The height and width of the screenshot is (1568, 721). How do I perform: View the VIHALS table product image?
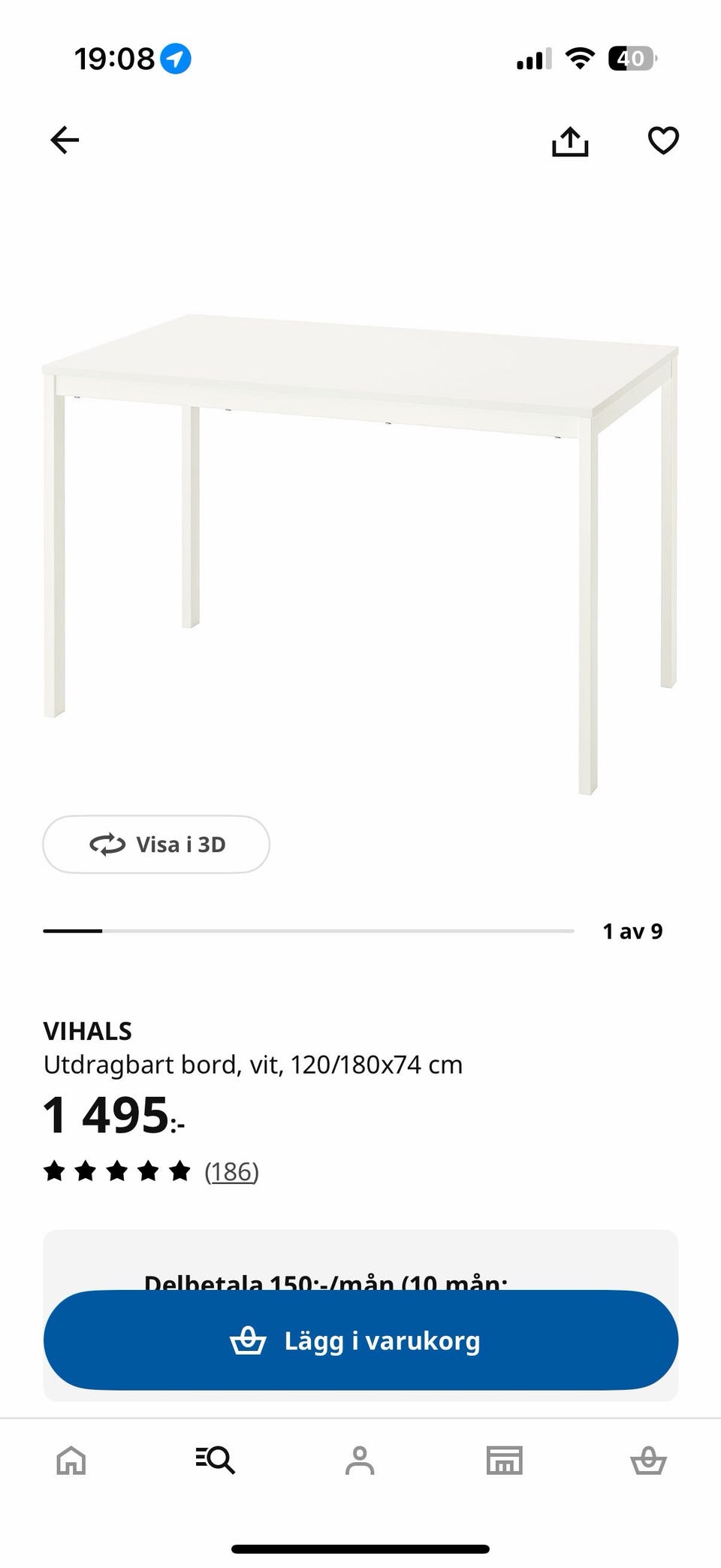tap(360, 554)
